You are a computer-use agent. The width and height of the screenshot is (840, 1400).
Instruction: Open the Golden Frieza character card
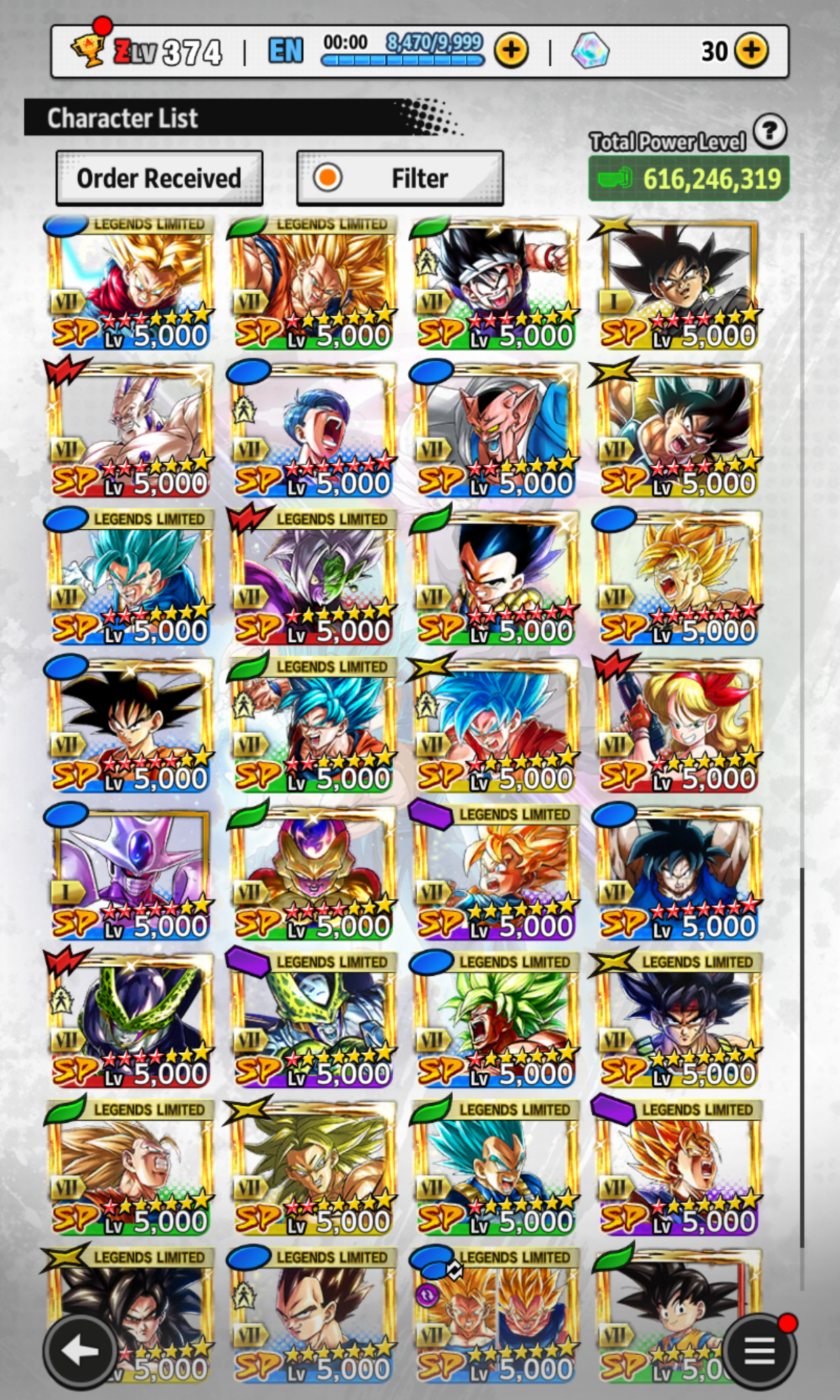click(x=312, y=873)
